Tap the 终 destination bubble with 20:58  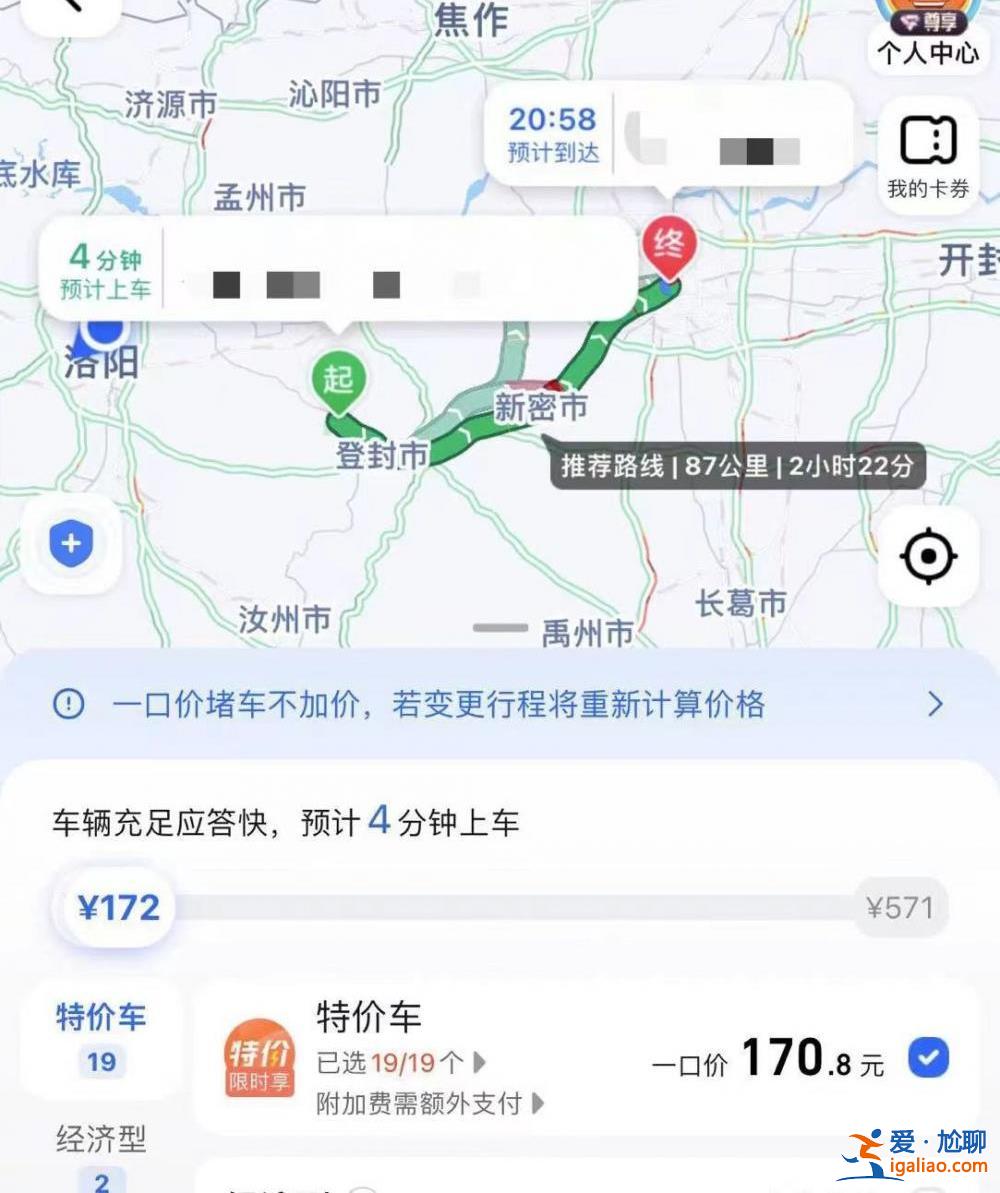pos(668,135)
